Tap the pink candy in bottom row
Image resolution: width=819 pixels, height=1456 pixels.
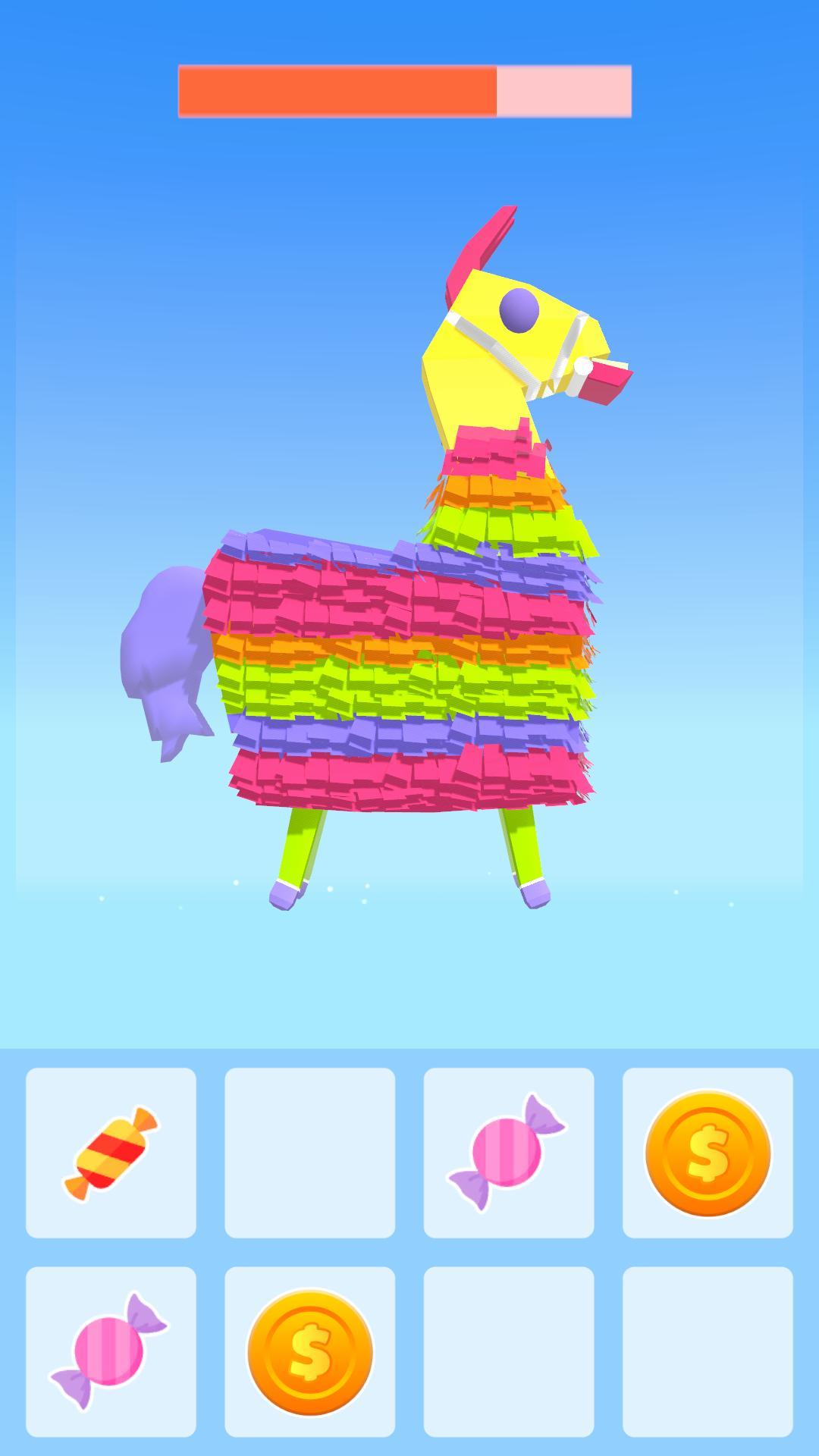[109, 1350]
